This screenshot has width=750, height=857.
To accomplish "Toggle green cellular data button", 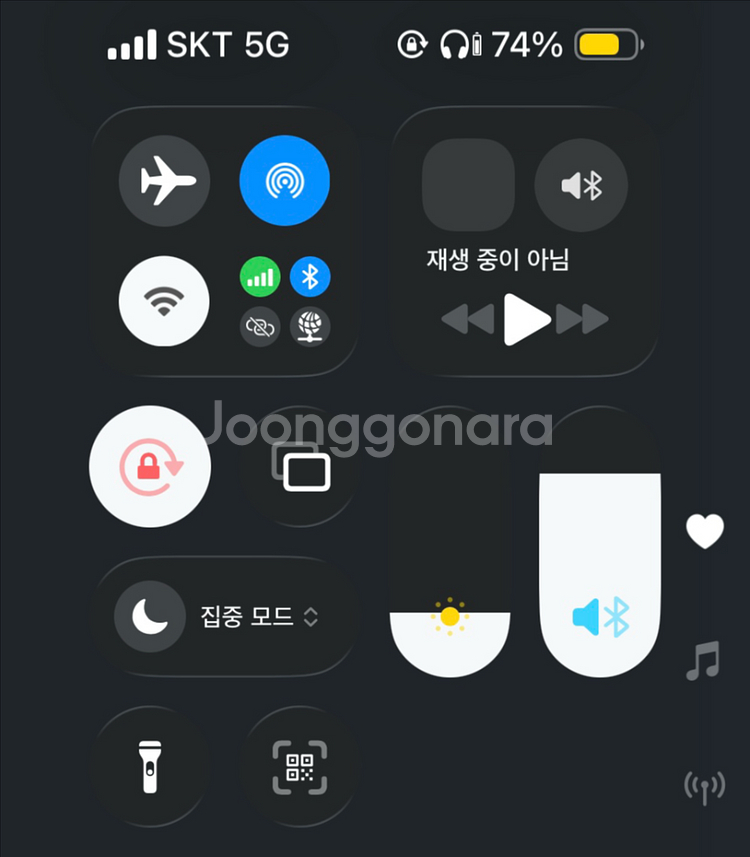I will [260, 277].
